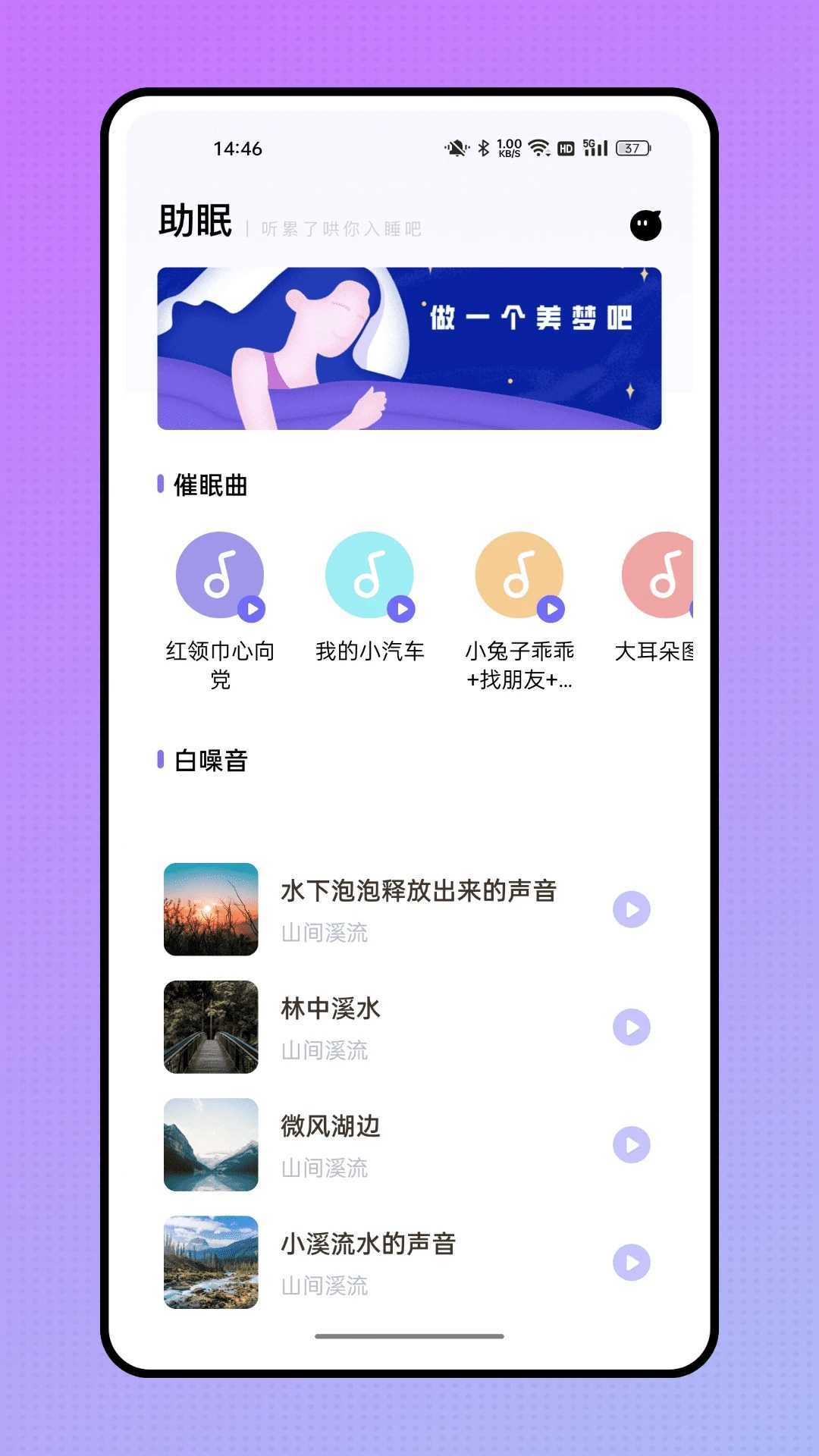Image resolution: width=819 pixels, height=1456 pixels.
Task: Tap the battery indicator in status bar
Action: click(634, 149)
